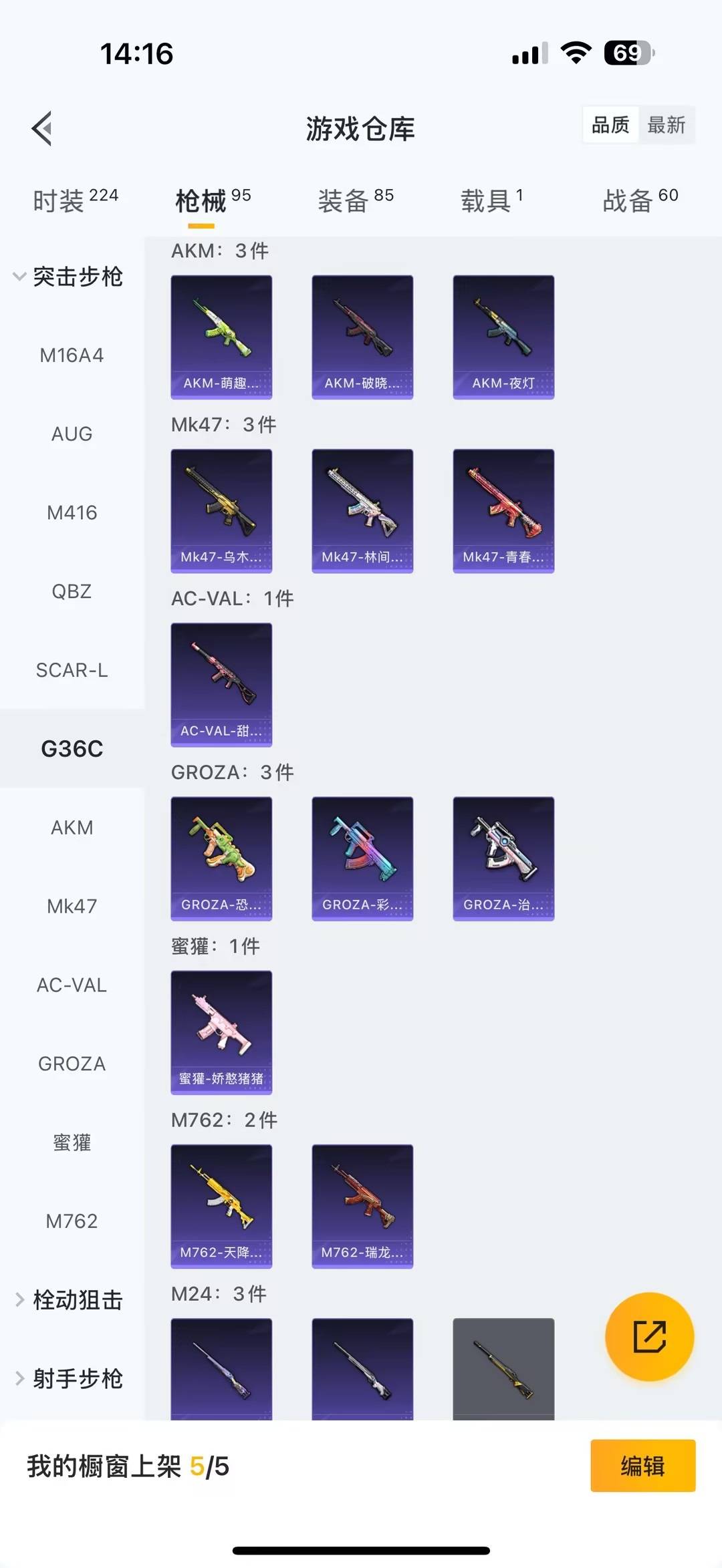The height and width of the screenshot is (1568, 722).
Task: Expand the 栓动狙击 category
Action: (70, 1300)
